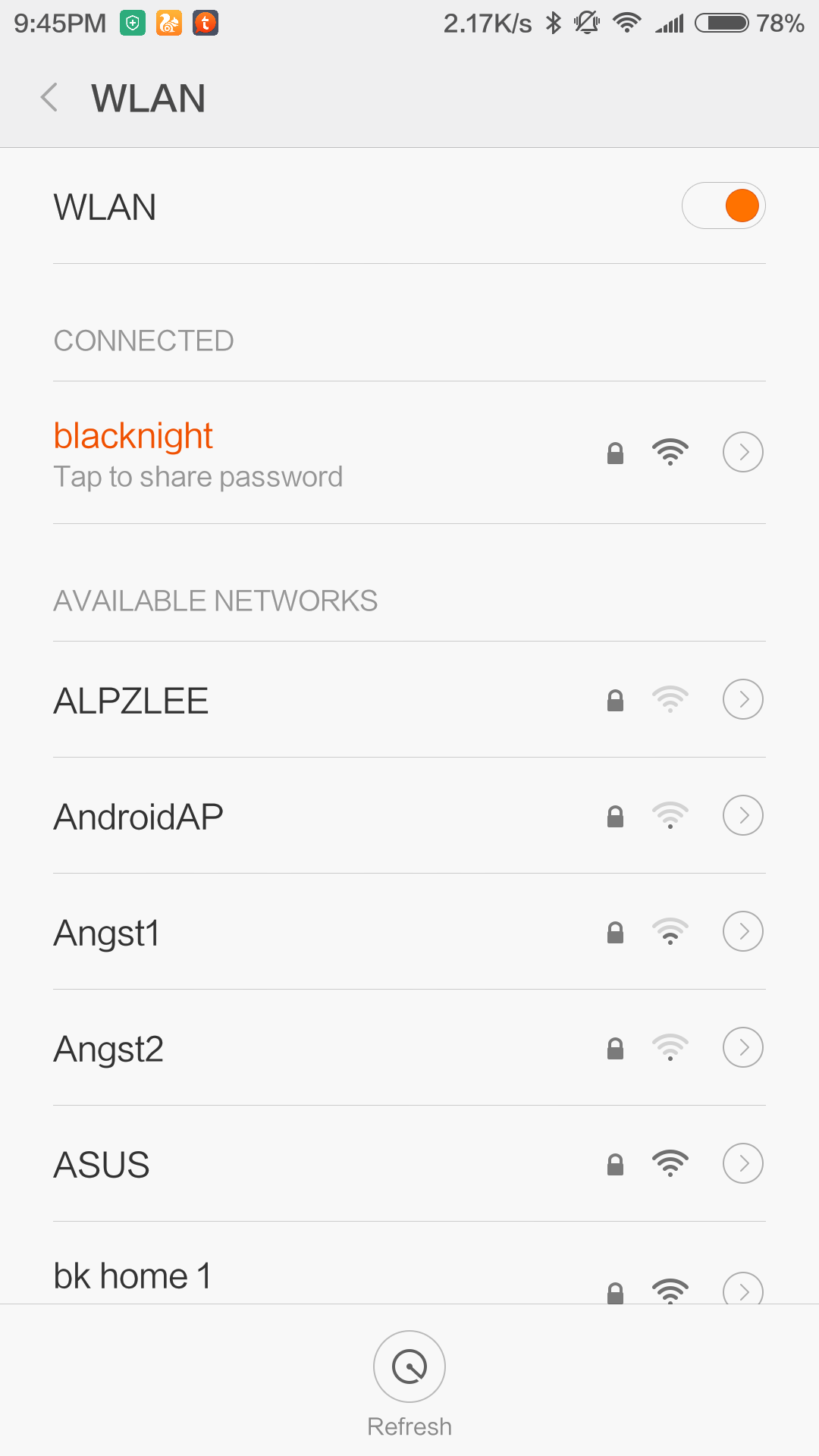This screenshot has height=1456, width=819.
Task: Go back from the WLAN screen
Action: point(50,98)
